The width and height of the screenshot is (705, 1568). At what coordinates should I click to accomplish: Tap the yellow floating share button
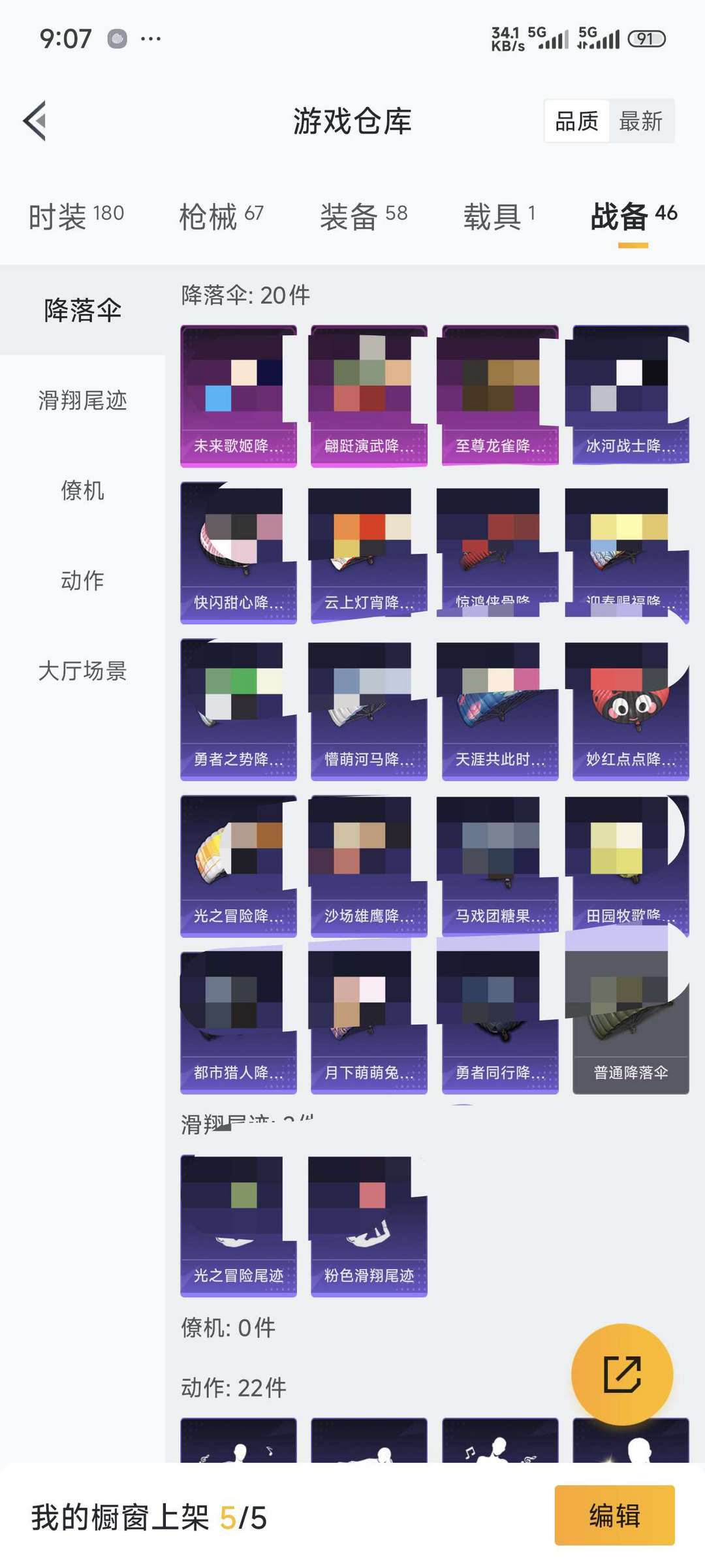622,1375
